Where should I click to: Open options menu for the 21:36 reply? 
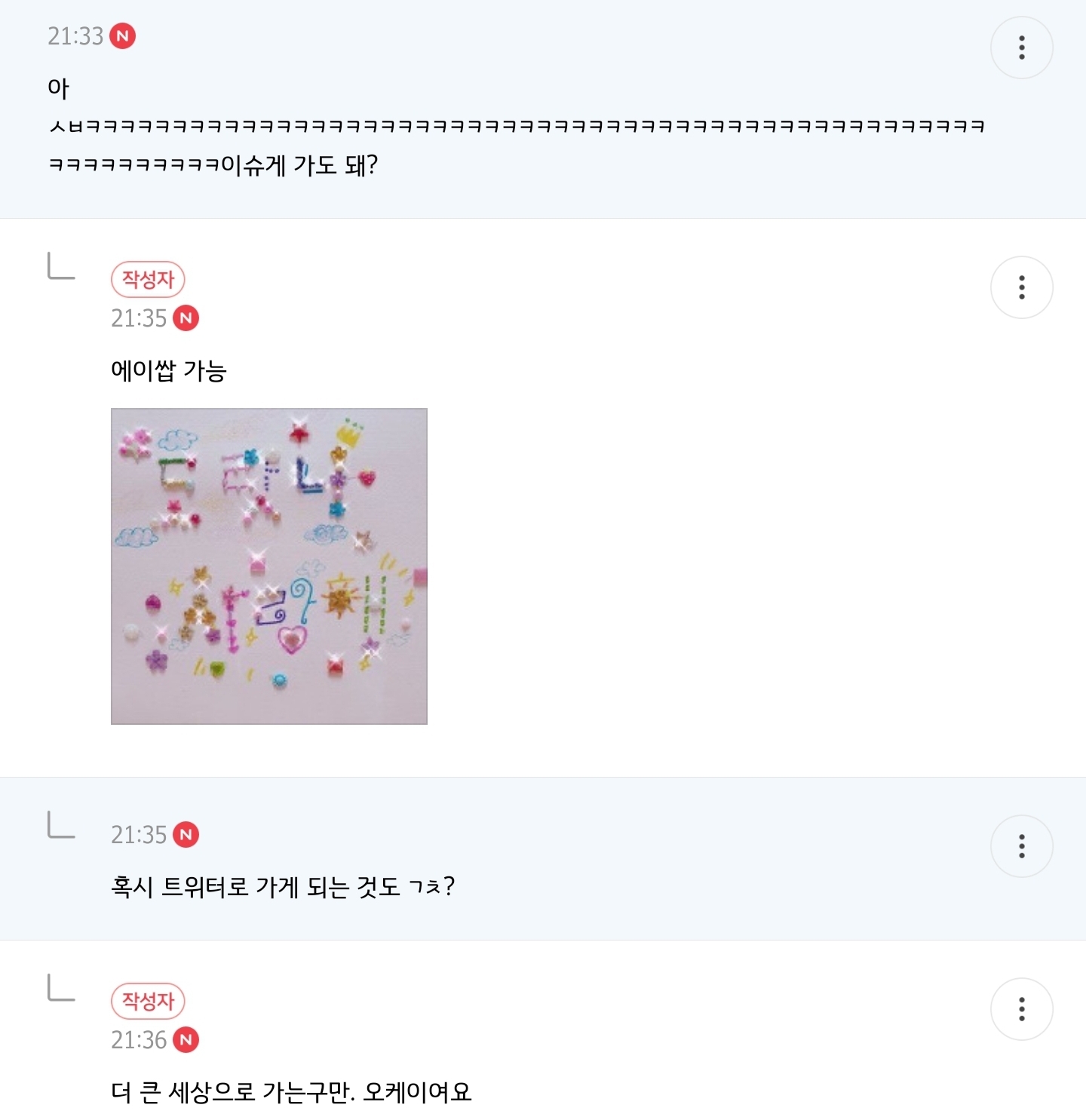point(1021,1009)
